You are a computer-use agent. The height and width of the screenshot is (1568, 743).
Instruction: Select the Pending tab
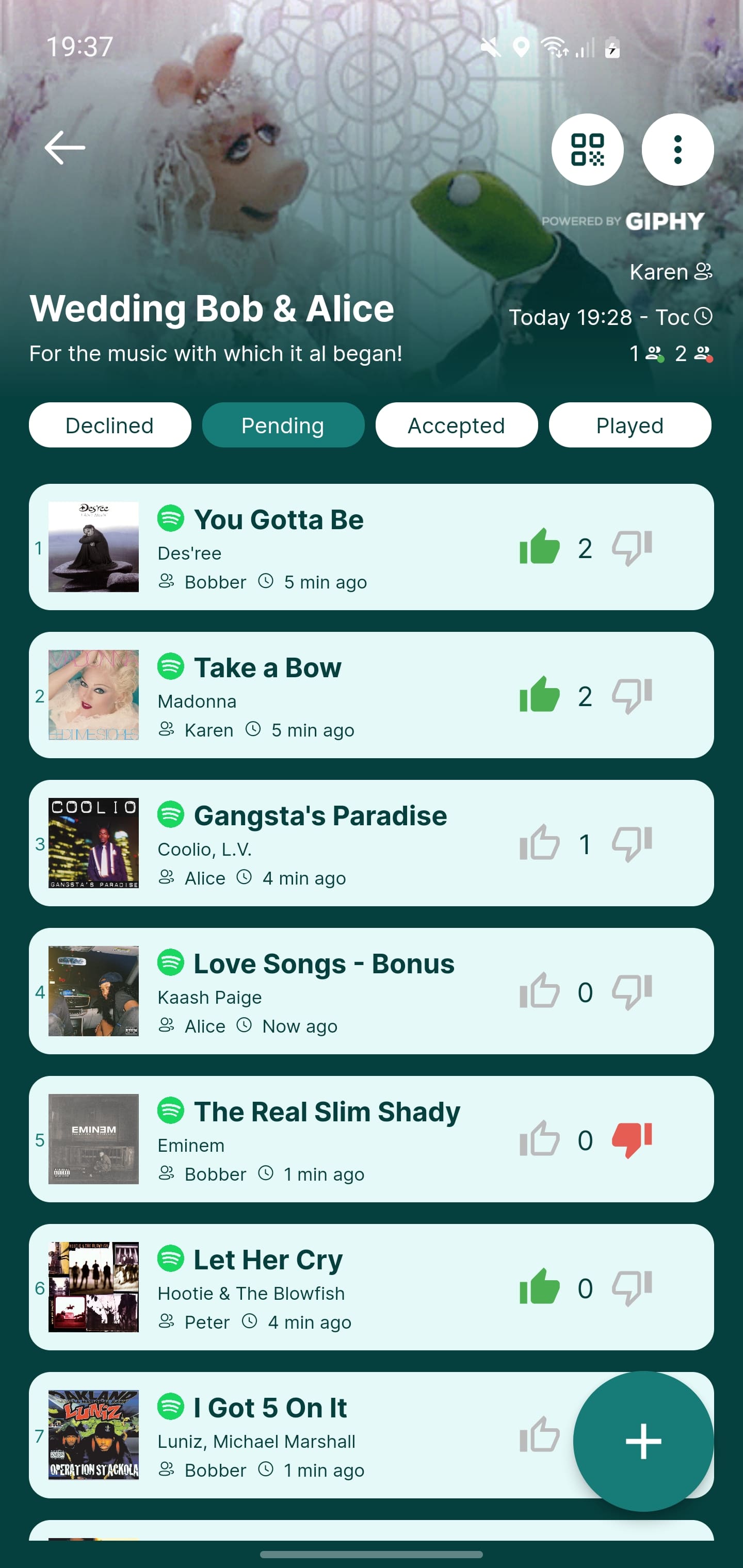pyautogui.click(x=283, y=426)
